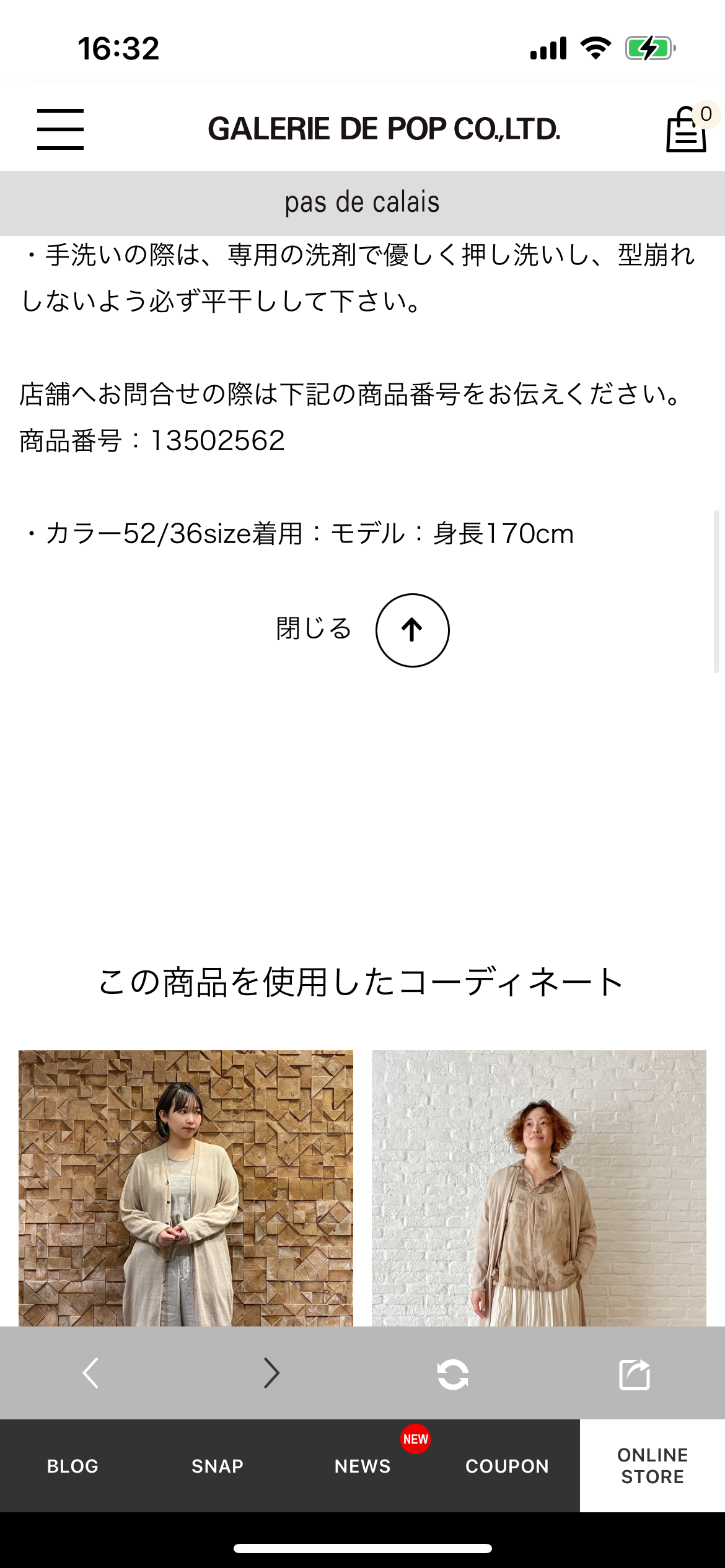The image size is (725, 1568).
Task: Go back to the previous web page
Action: click(91, 1373)
